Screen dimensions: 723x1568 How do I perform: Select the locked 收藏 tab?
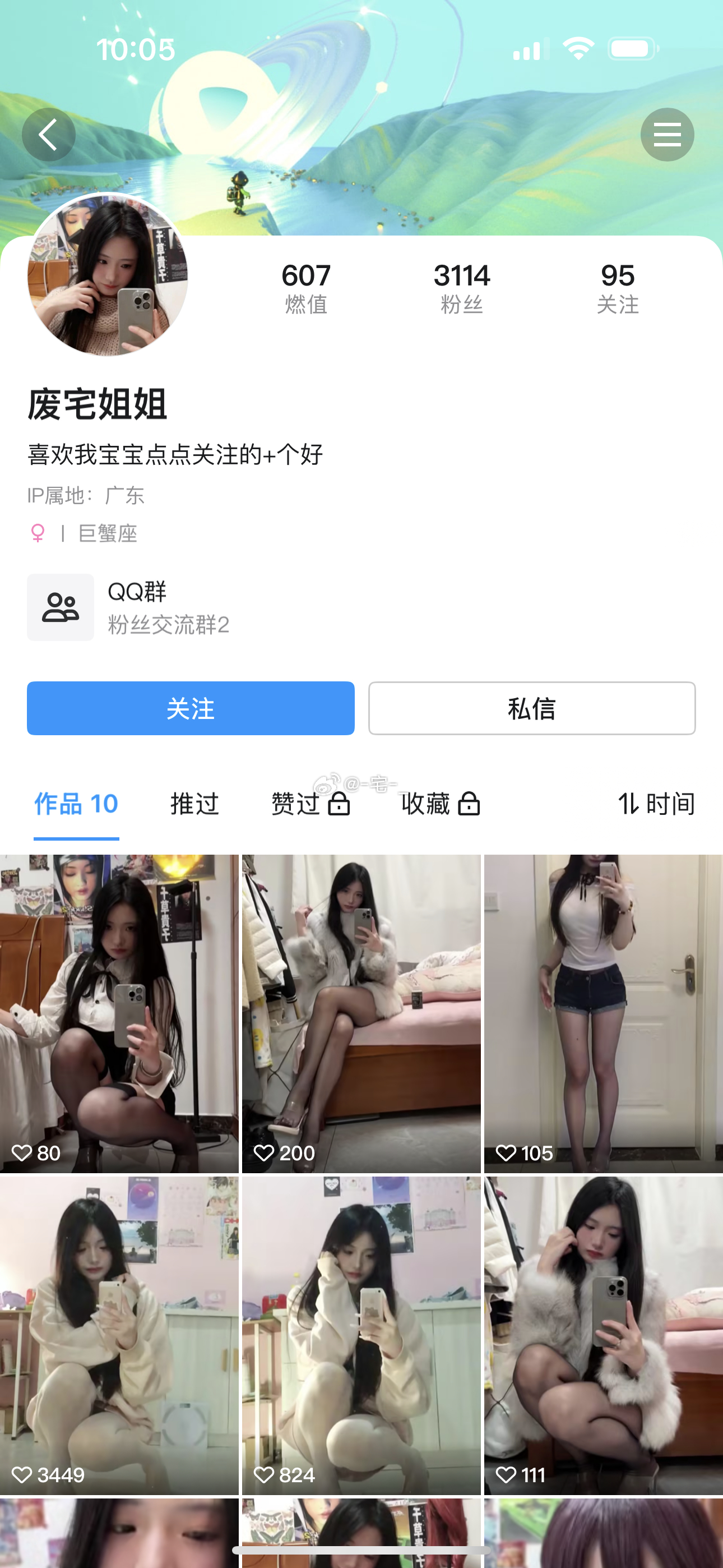pyautogui.click(x=441, y=804)
